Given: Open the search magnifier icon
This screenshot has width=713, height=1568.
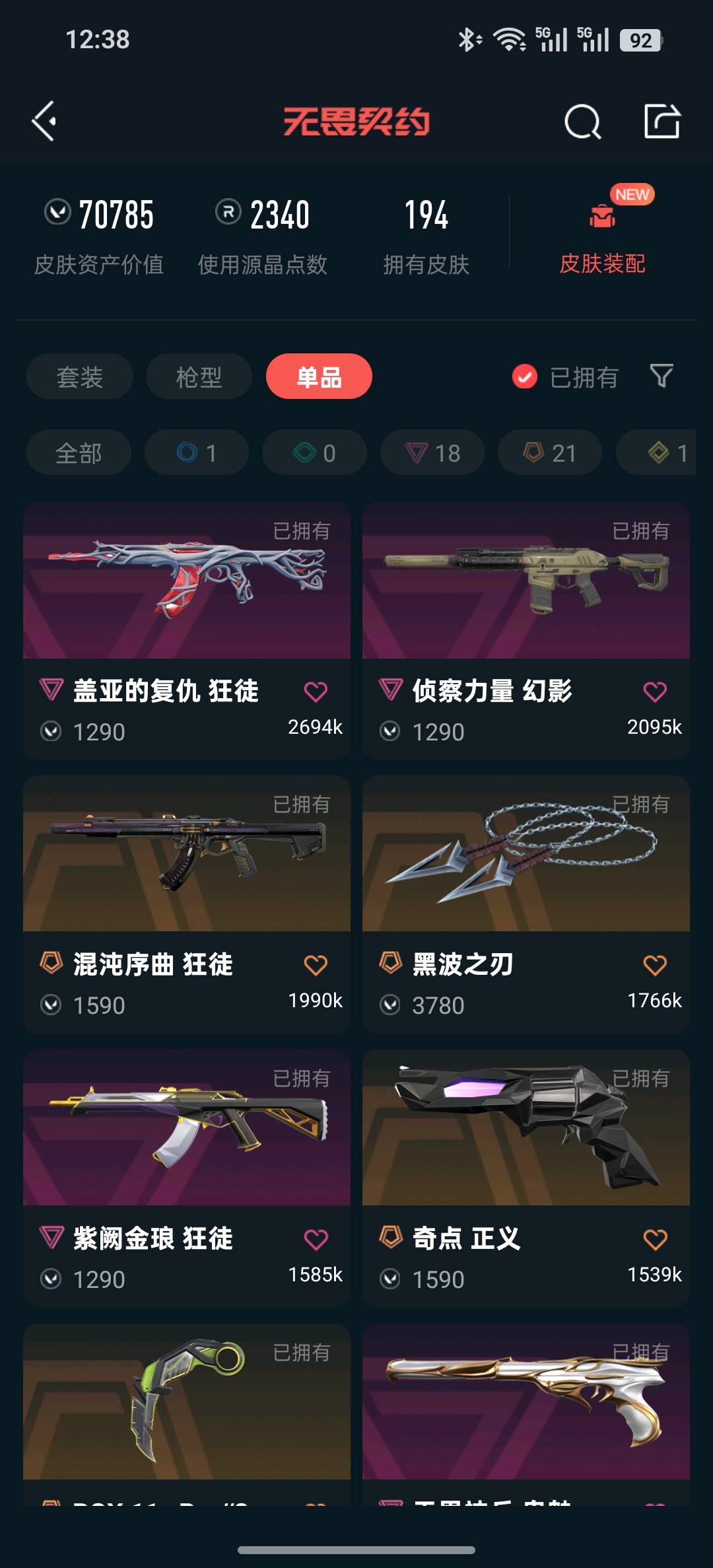Looking at the screenshot, I should coord(582,122).
